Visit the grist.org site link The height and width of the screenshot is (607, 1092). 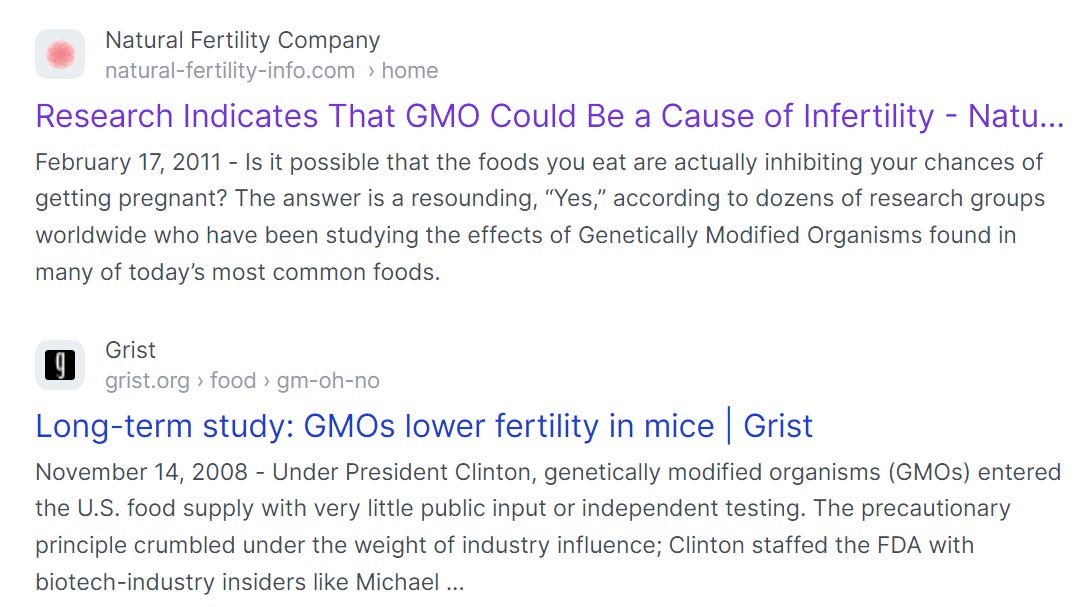150,381
